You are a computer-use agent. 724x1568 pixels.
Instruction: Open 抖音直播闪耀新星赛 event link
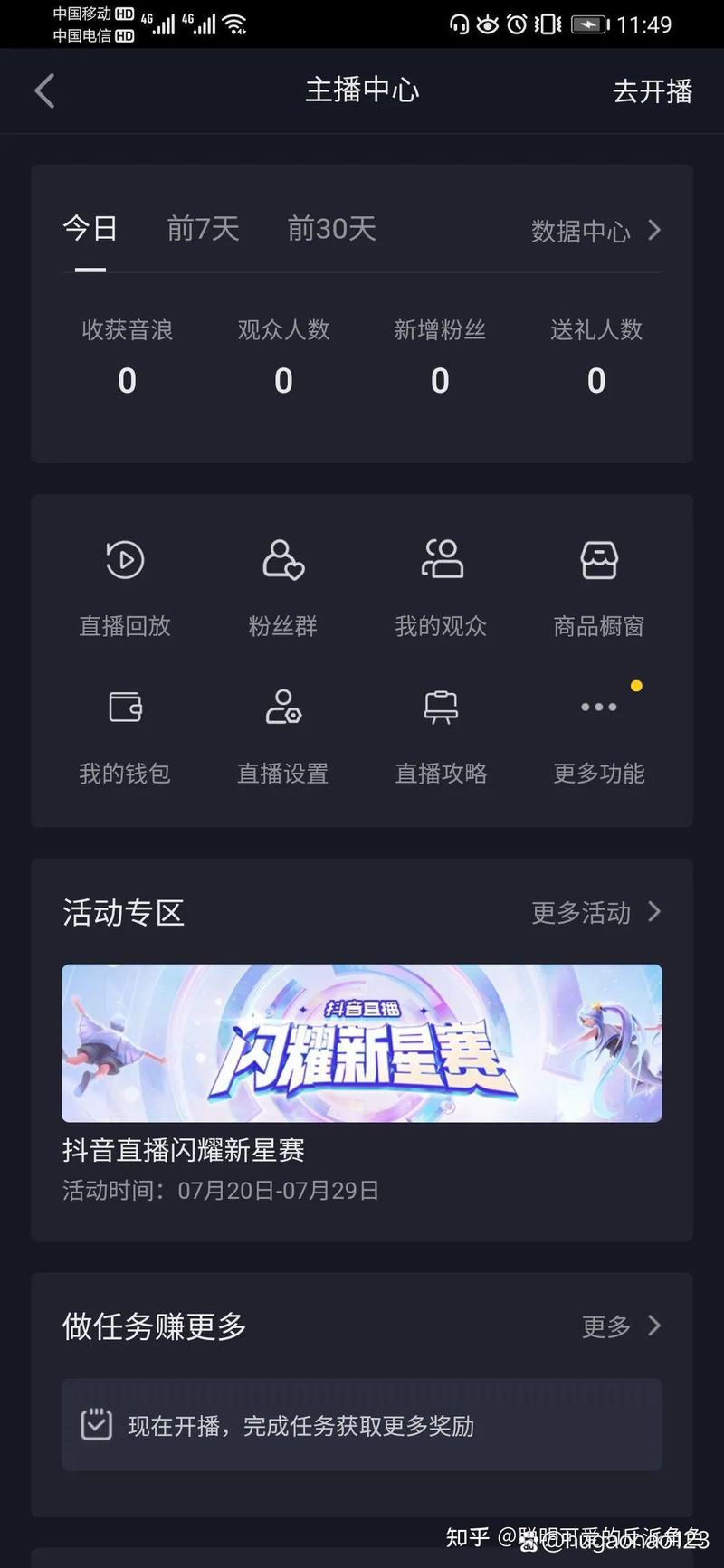[x=182, y=1149]
